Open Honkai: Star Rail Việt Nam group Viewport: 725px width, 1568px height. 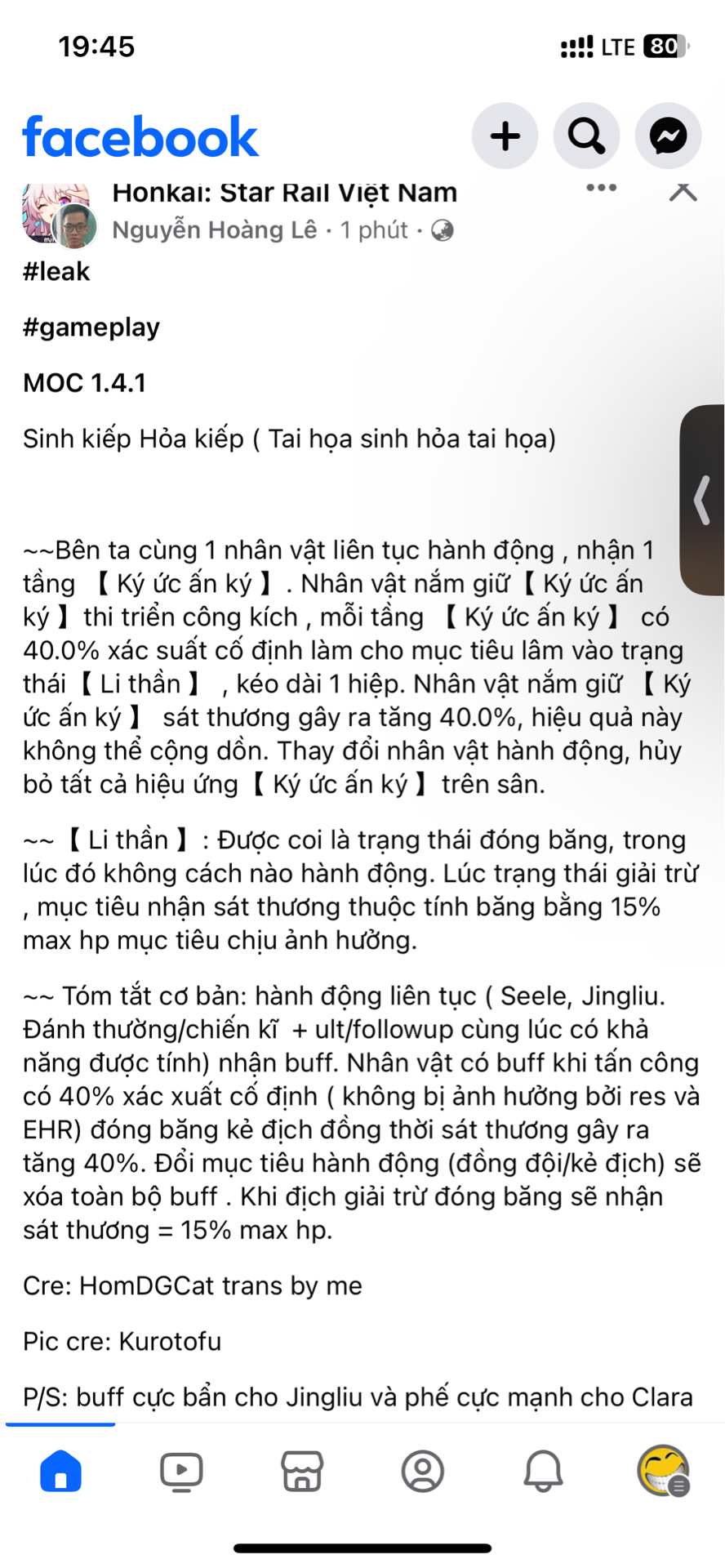tap(284, 193)
